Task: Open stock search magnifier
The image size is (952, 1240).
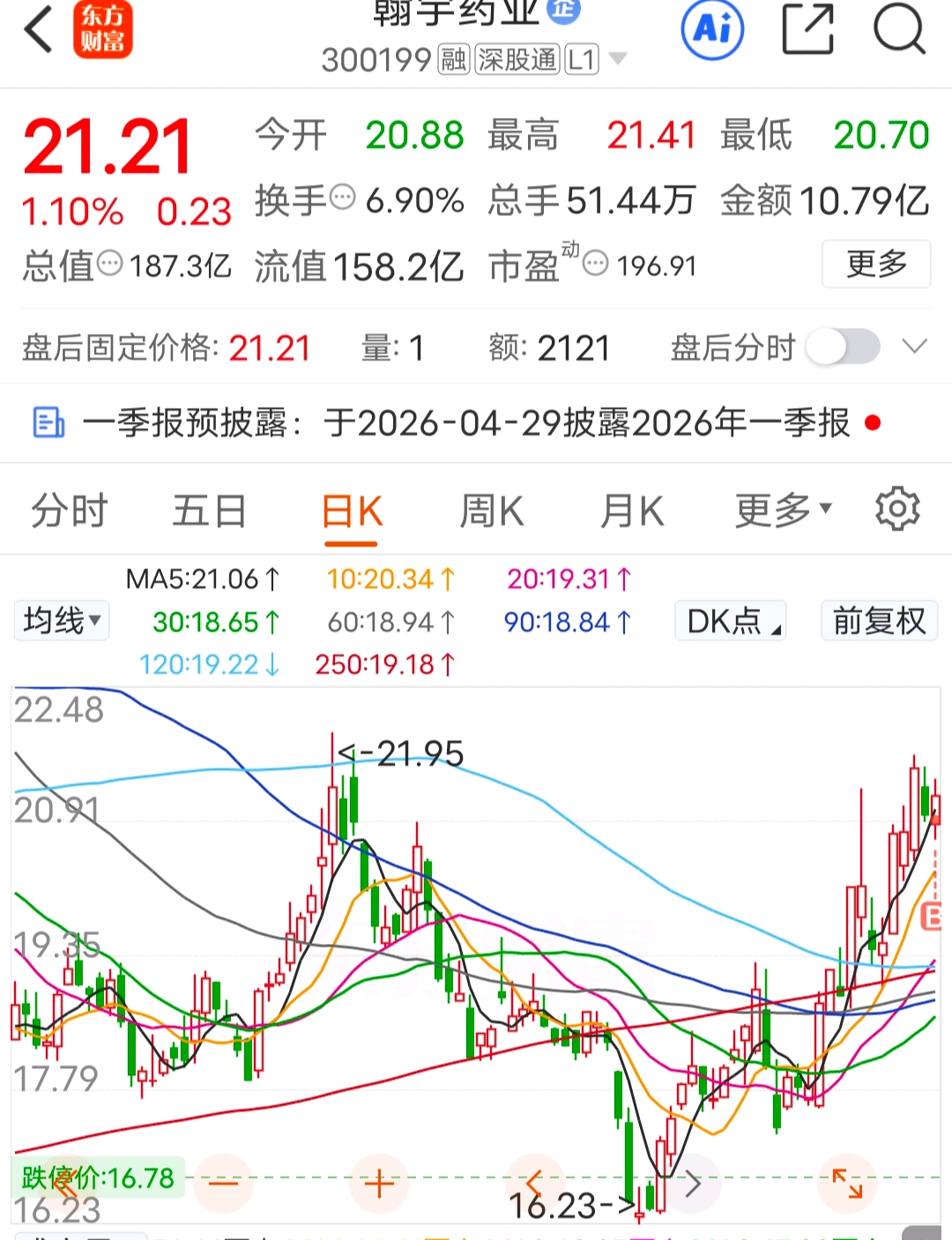Action: point(899,28)
